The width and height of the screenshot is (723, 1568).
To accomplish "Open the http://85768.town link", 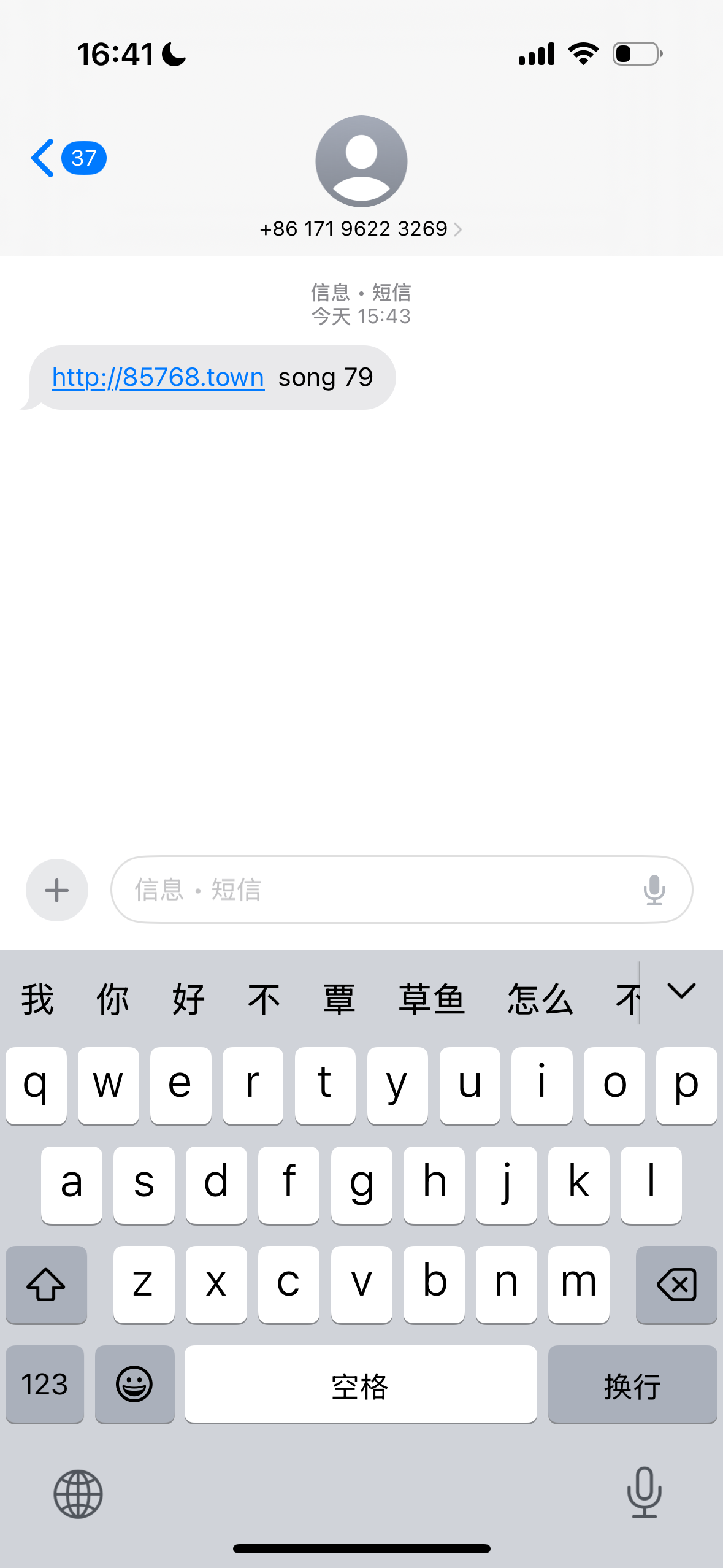I will coord(158,377).
